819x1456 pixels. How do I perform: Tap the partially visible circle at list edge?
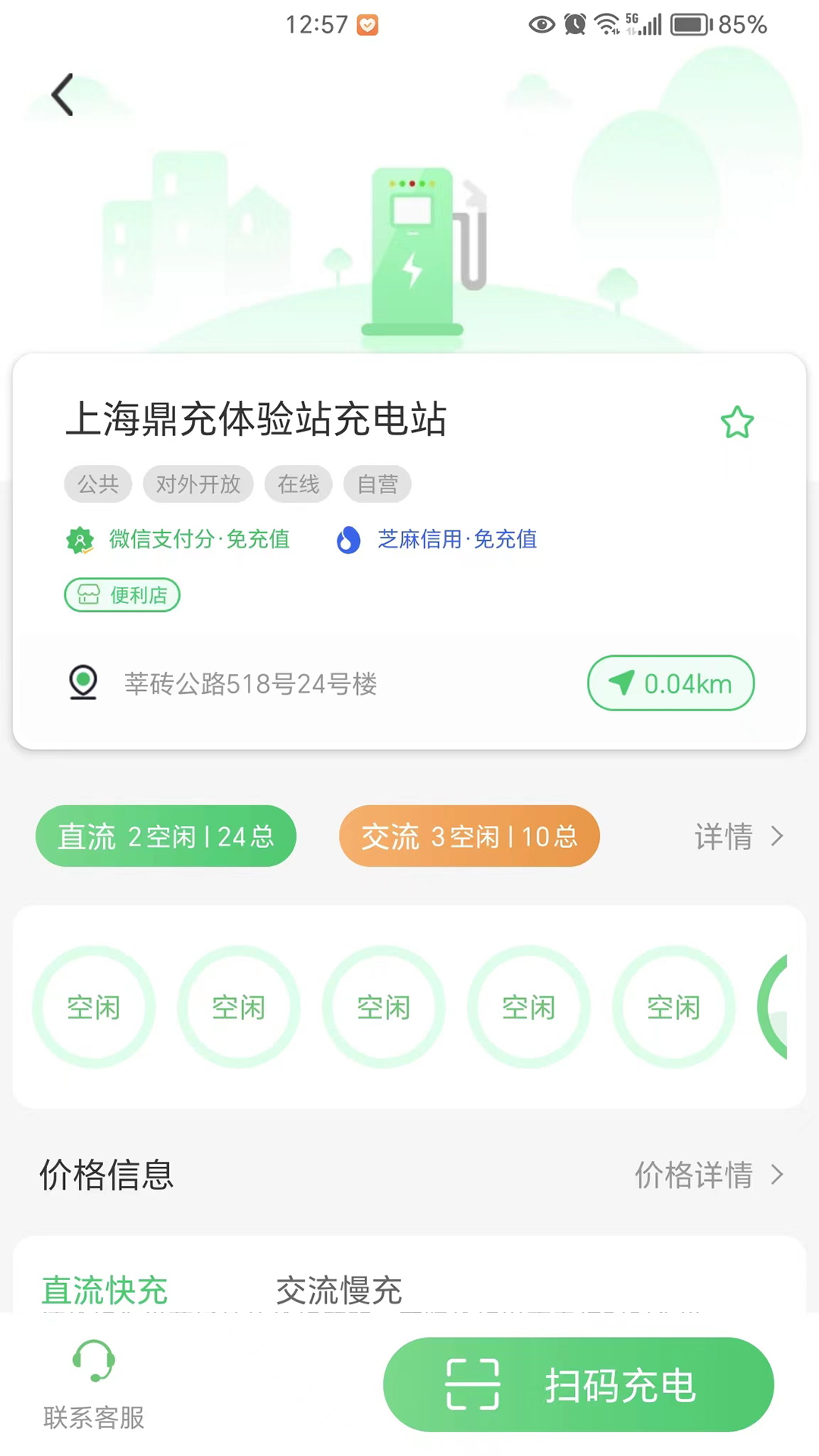click(789, 1007)
